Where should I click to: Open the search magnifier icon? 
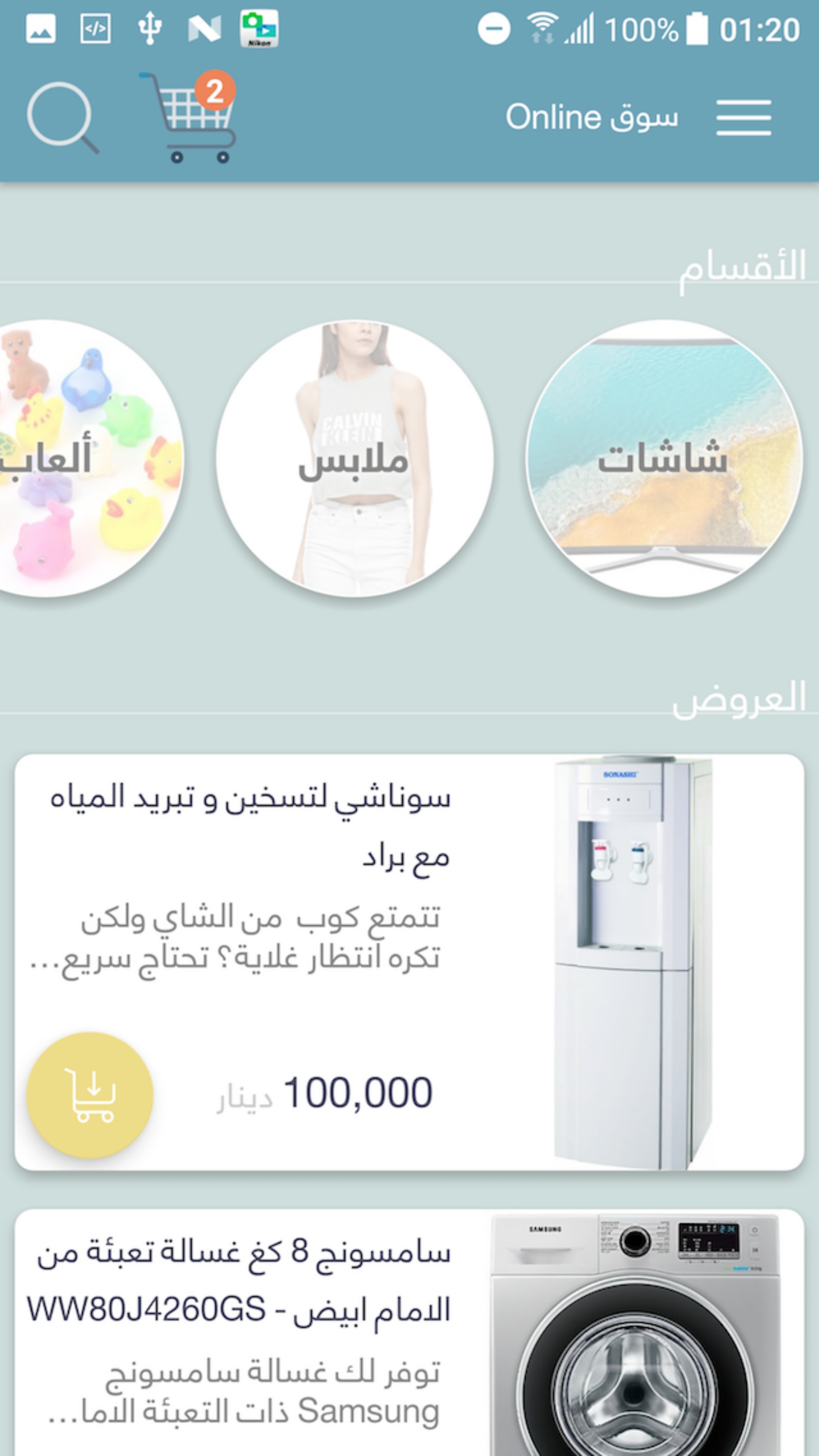point(63,118)
